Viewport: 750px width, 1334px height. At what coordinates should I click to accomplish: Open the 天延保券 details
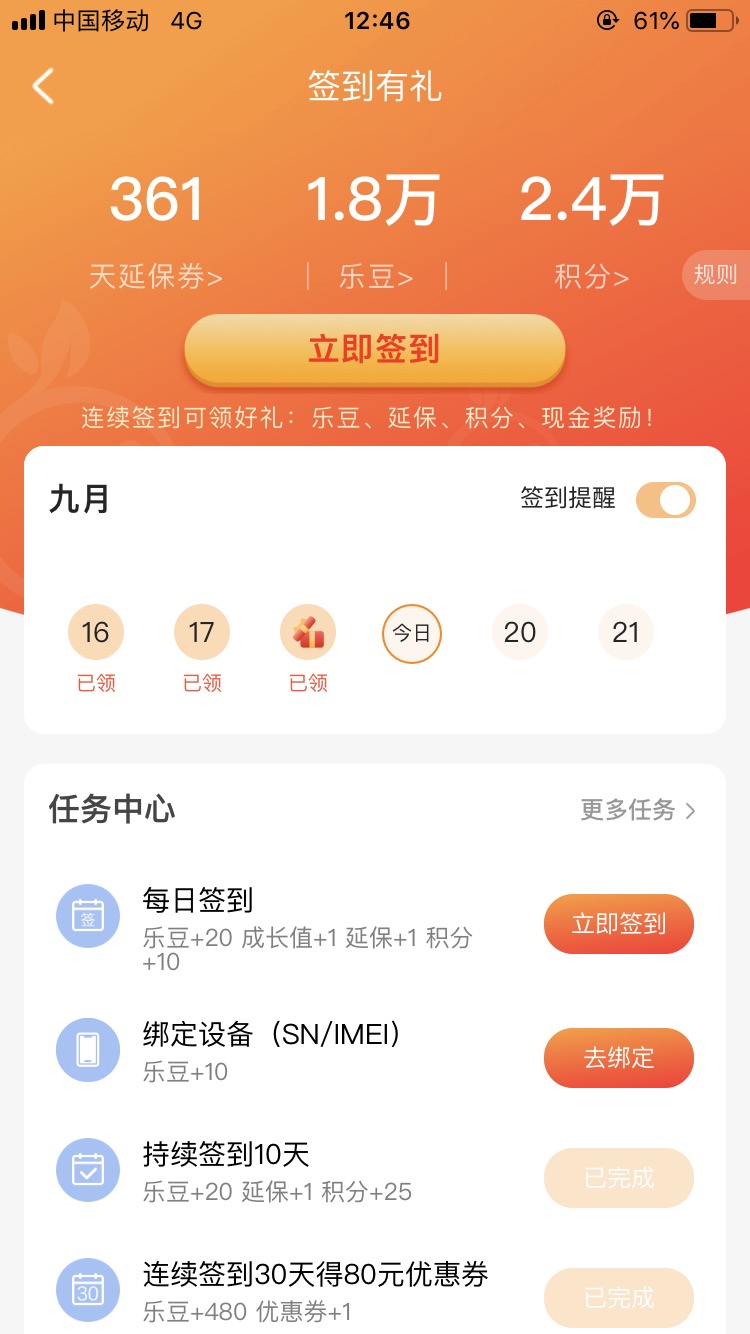click(156, 275)
